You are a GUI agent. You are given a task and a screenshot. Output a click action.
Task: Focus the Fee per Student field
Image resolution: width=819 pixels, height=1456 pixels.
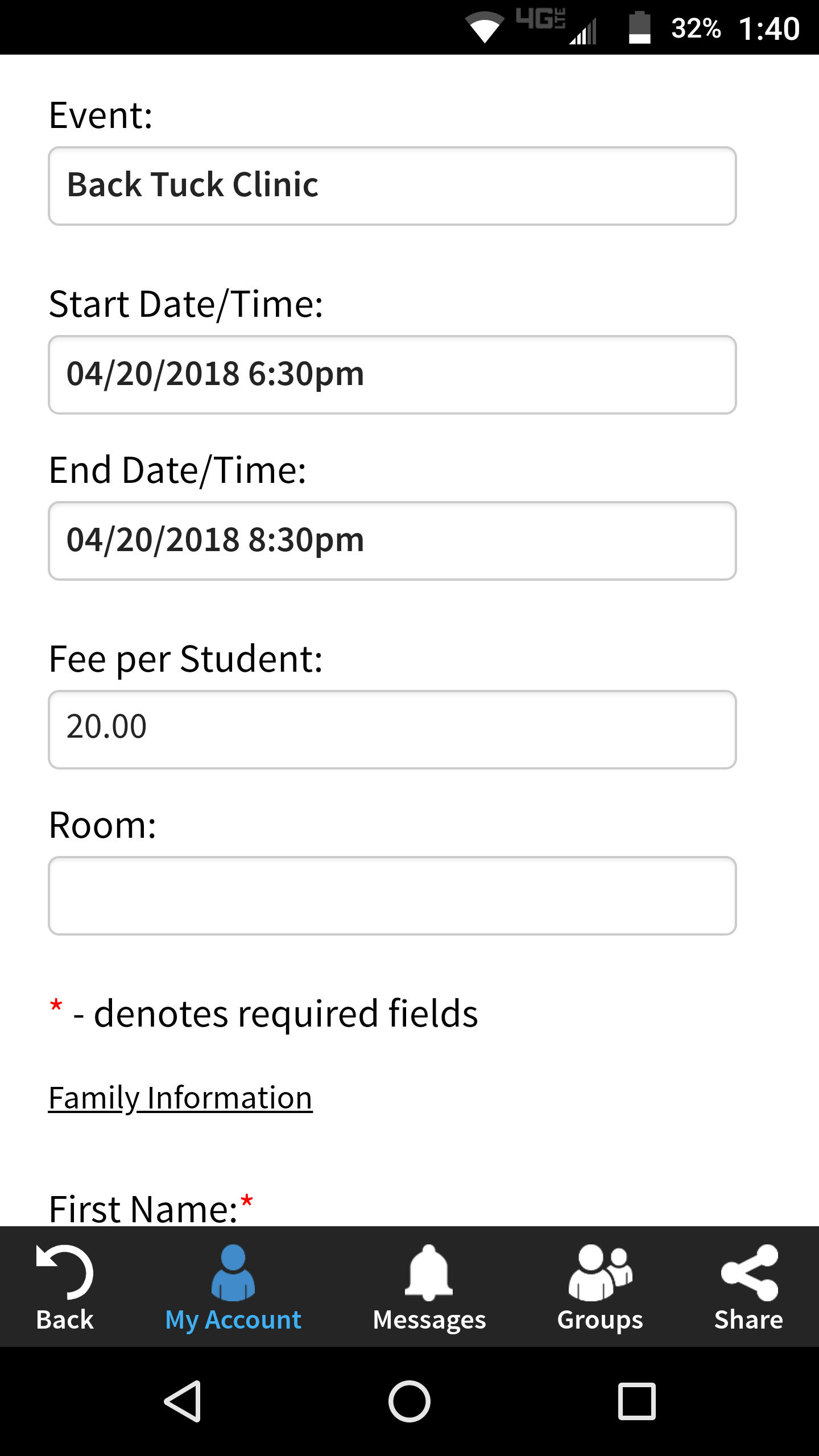click(x=392, y=730)
